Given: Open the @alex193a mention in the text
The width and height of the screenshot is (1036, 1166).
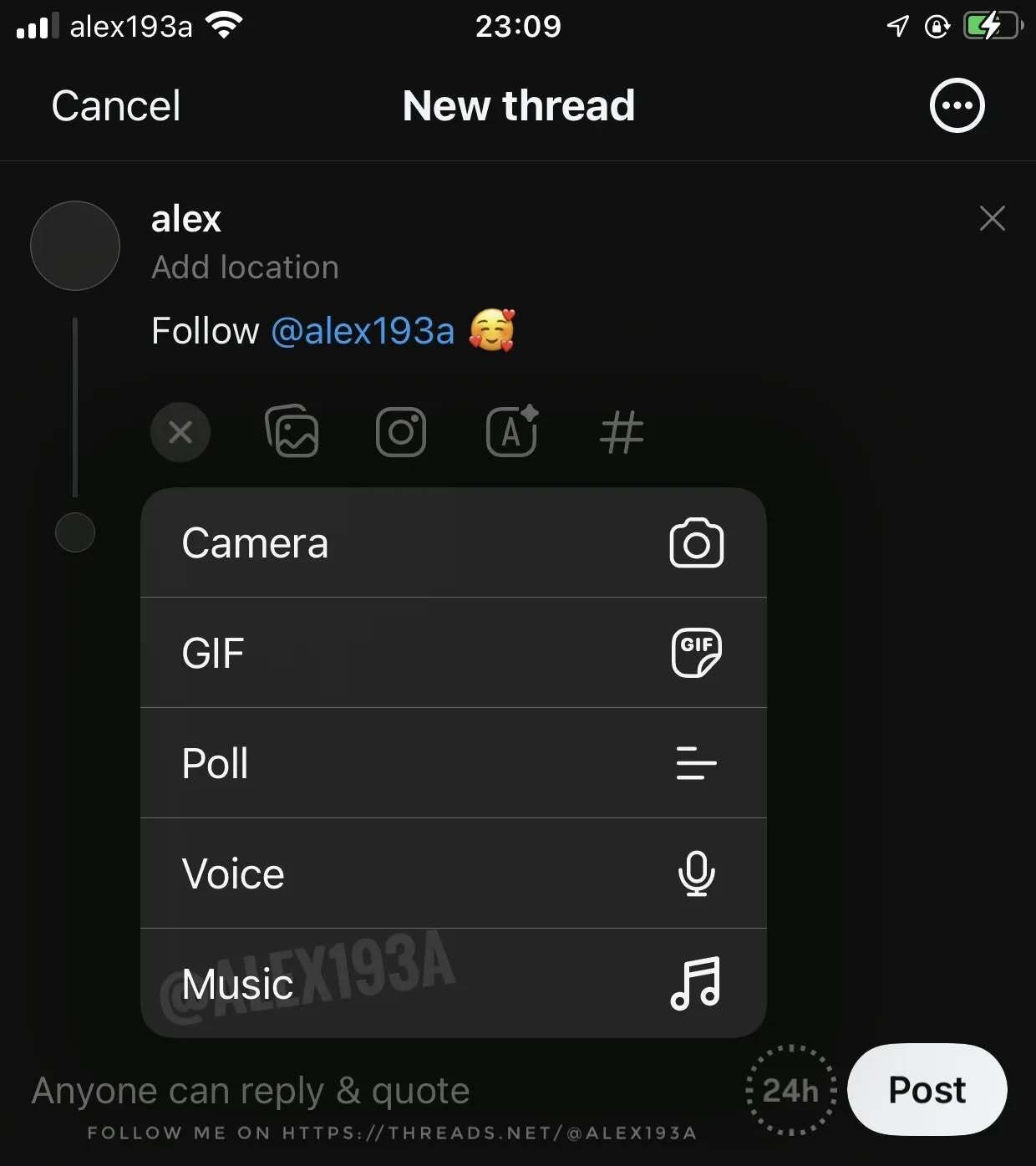Looking at the screenshot, I should pyautogui.click(x=363, y=331).
